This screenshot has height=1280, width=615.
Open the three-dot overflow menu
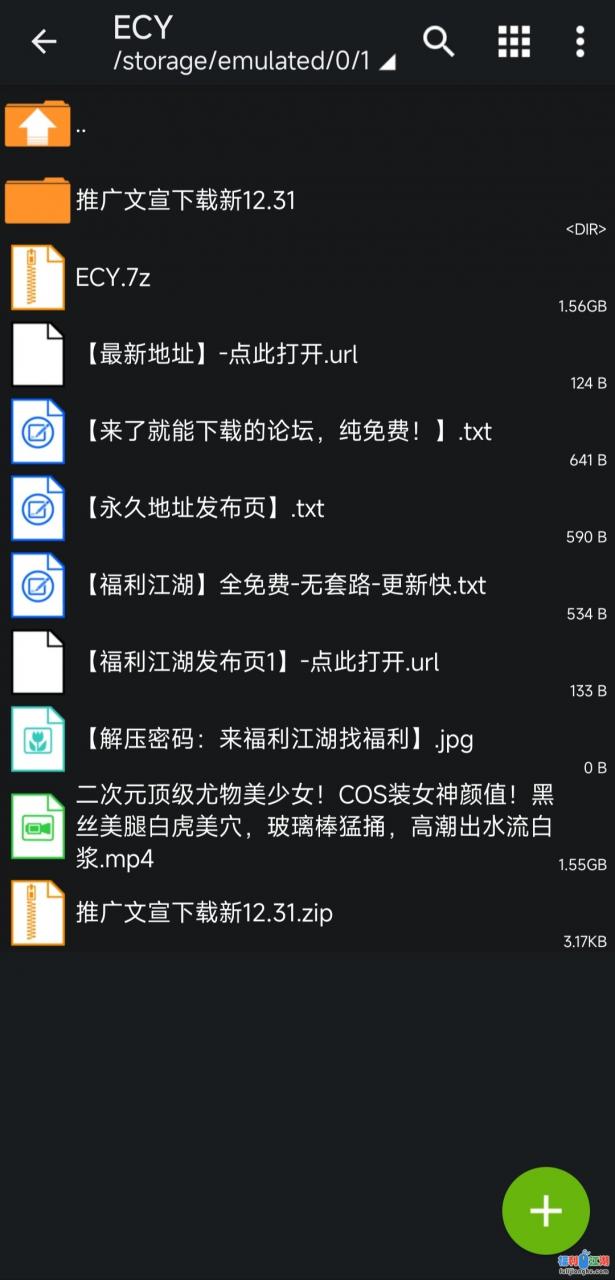click(x=580, y=42)
